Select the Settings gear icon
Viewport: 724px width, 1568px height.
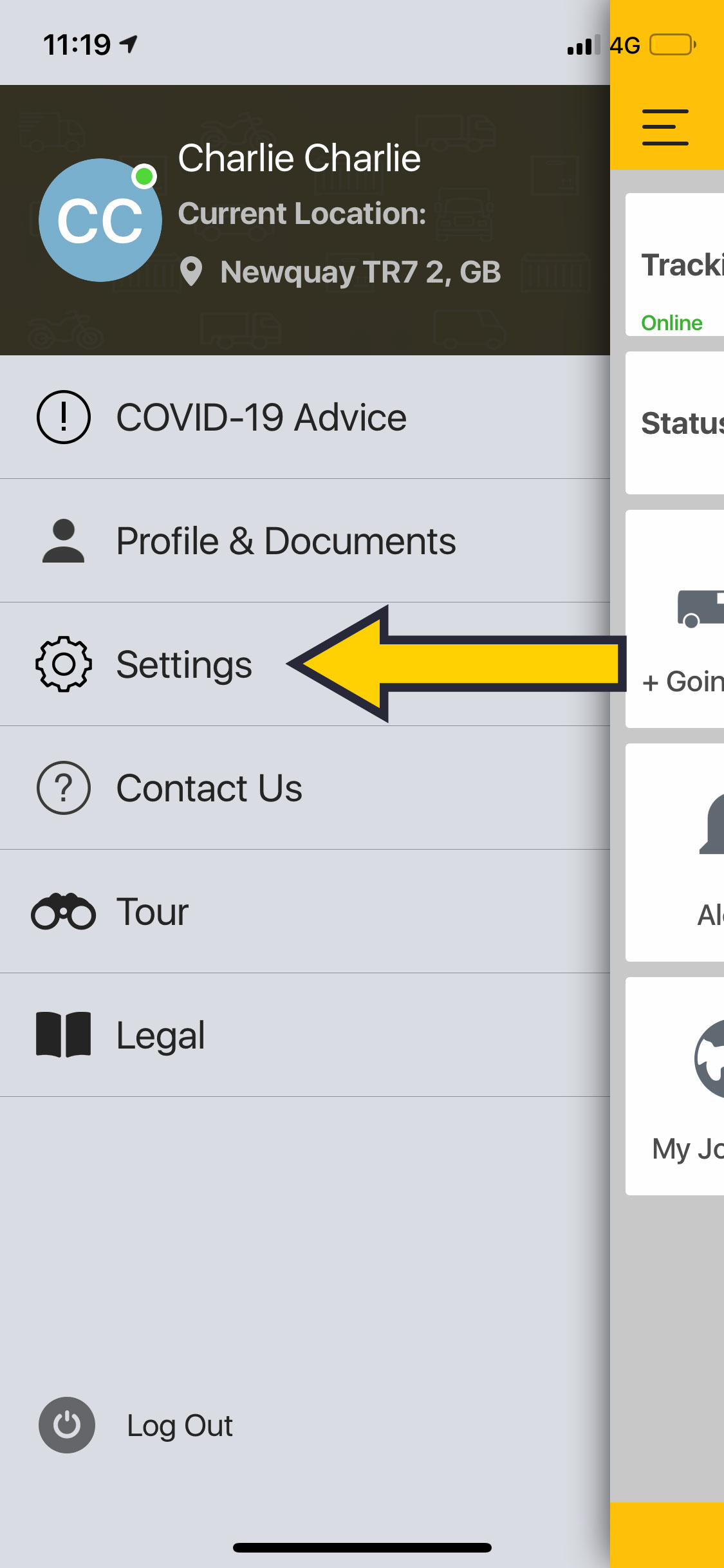[62, 664]
